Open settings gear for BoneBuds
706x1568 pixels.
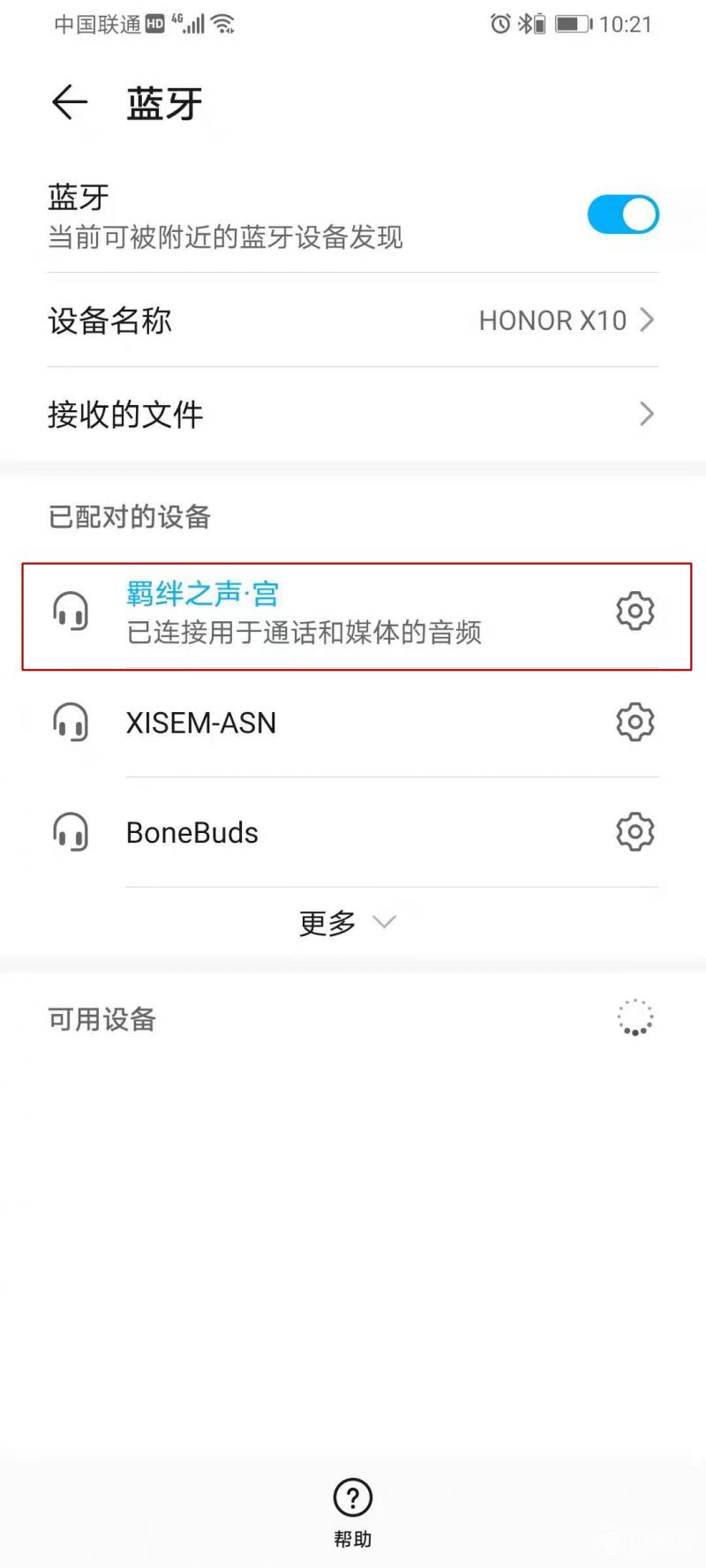pyautogui.click(x=635, y=831)
